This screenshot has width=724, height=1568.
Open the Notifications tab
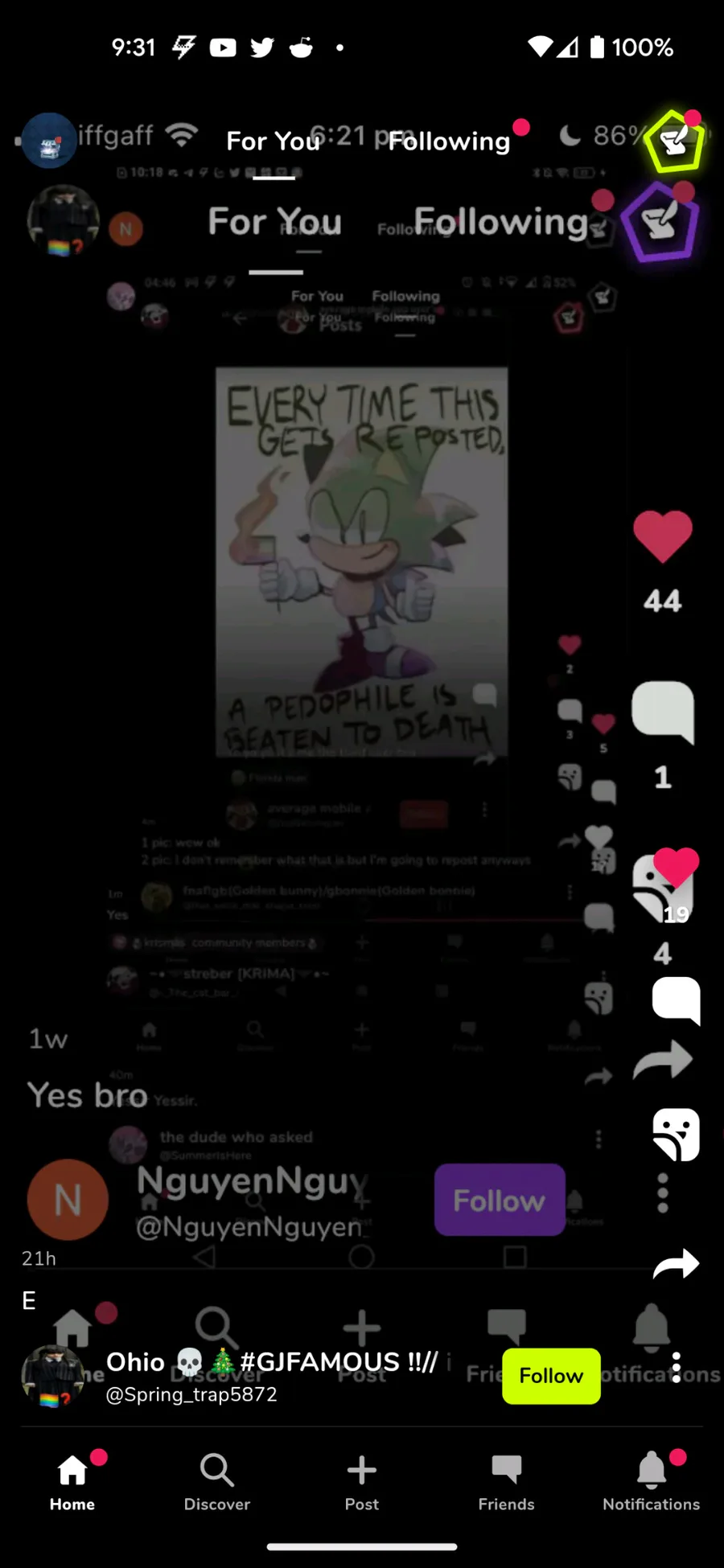click(651, 1481)
